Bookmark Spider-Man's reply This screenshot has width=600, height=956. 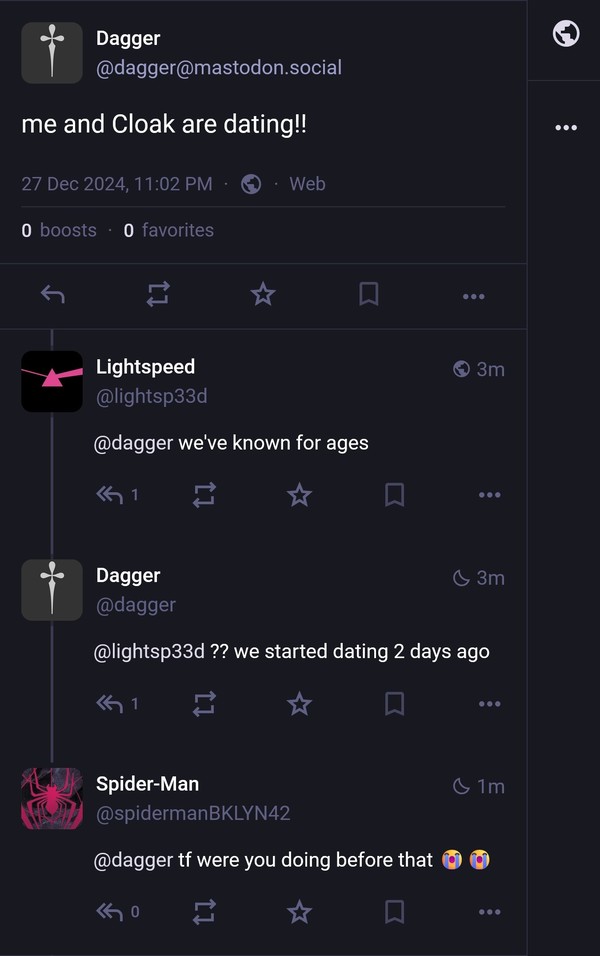pyautogui.click(x=394, y=912)
